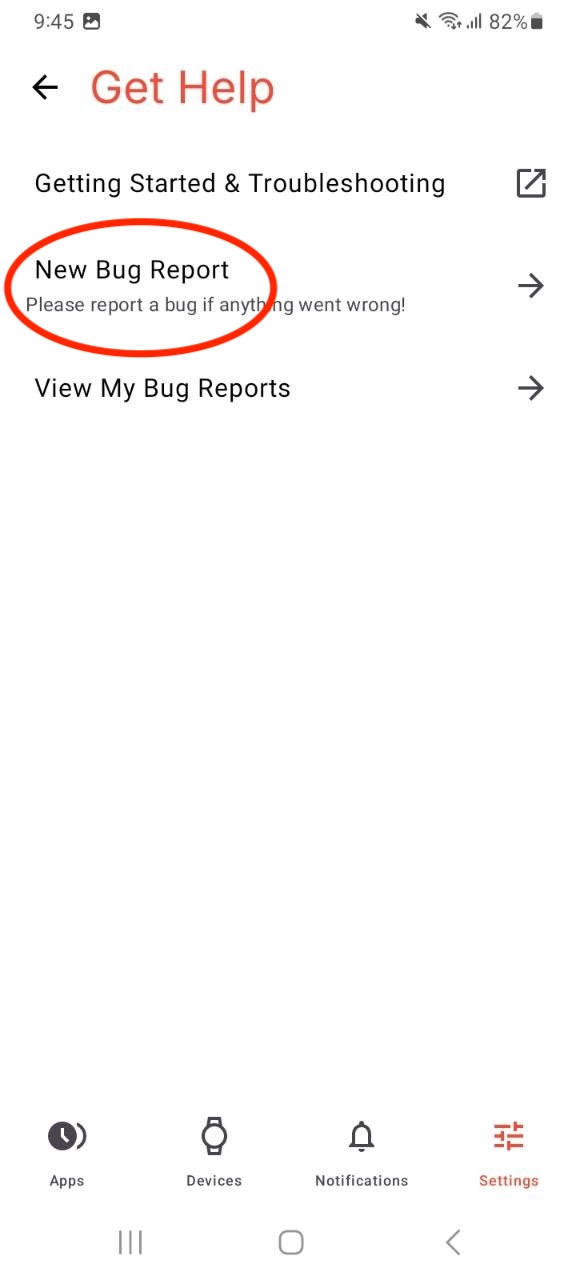The image size is (576, 1280).
Task: Tap the system home button
Action: [291, 1242]
